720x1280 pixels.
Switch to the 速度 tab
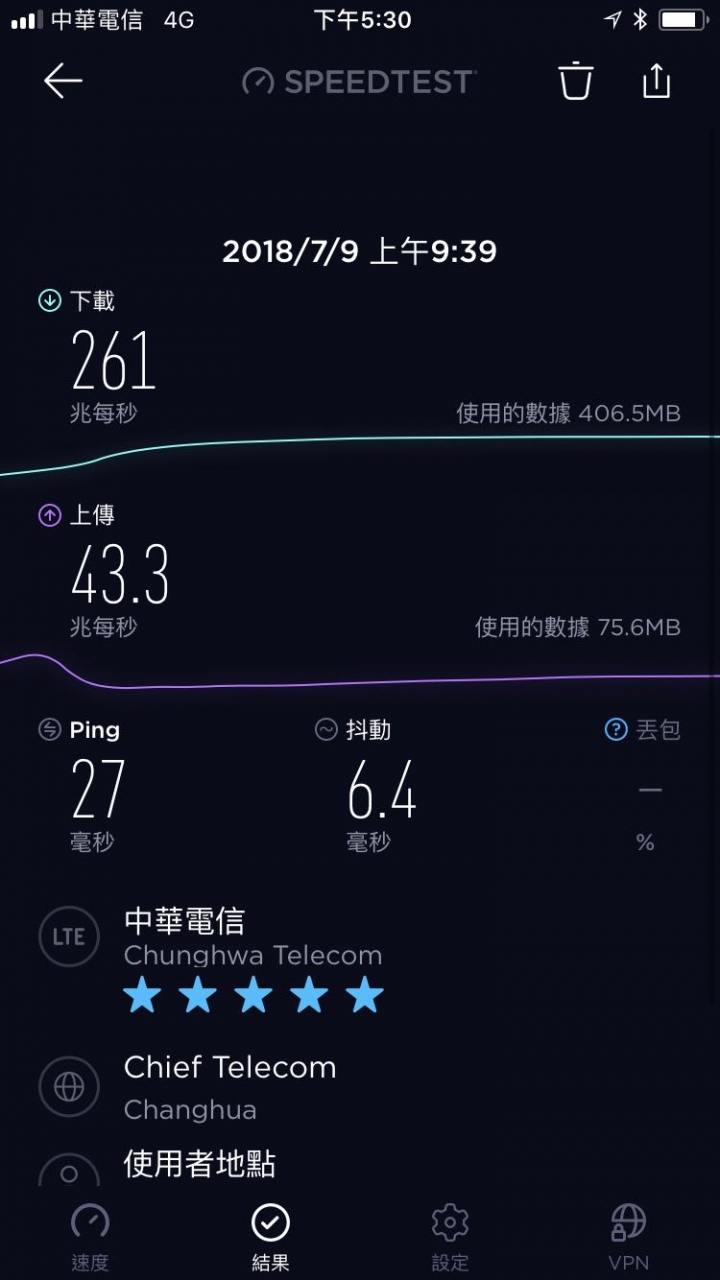click(x=90, y=1236)
